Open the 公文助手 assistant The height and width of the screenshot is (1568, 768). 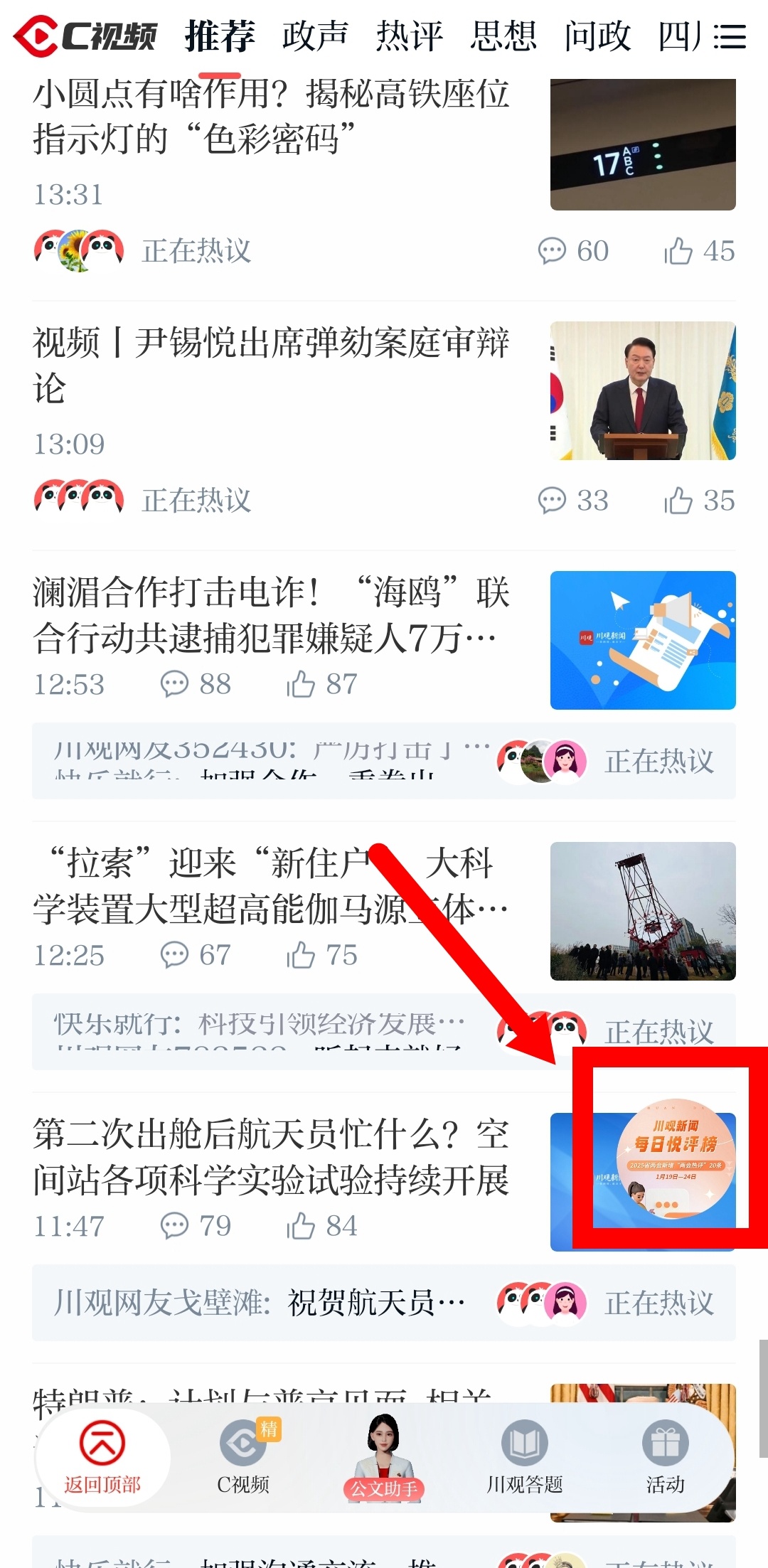tap(384, 1458)
